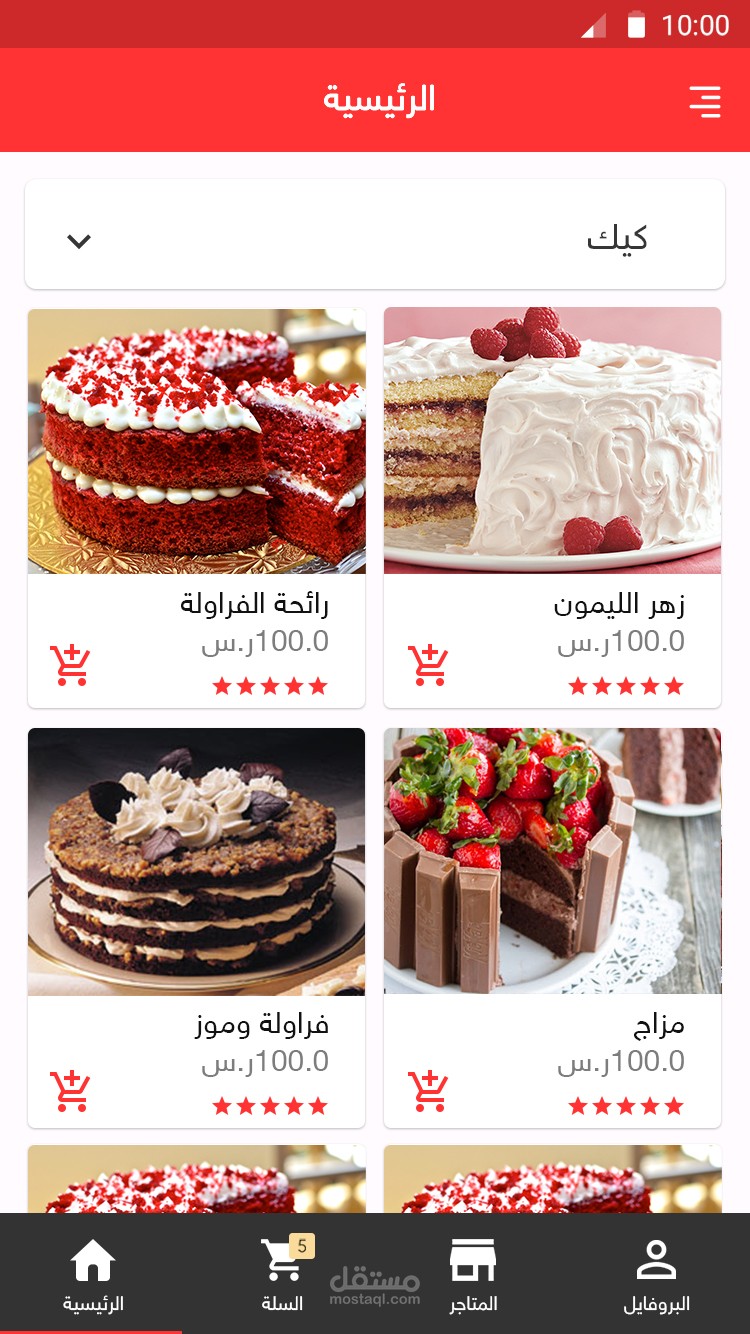Open the زهر الليمون cake product card
Image resolution: width=750 pixels, height=1334 pixels.
(x=552, y=441)
